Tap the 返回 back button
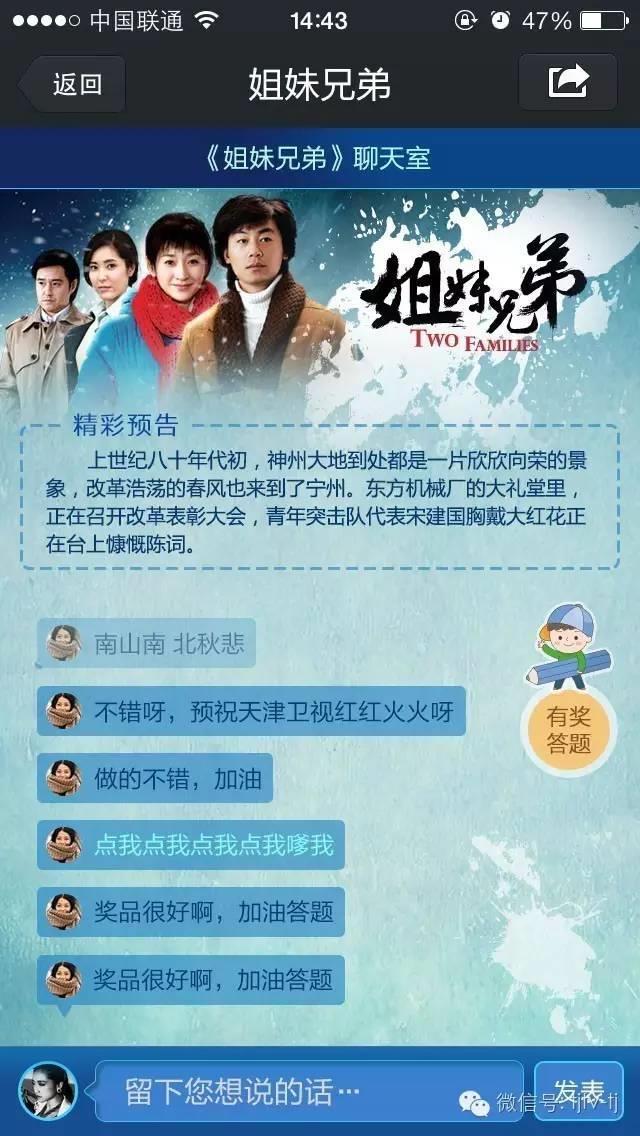Viewport: 640px width, 1136px height. click(x=74, y=84)
